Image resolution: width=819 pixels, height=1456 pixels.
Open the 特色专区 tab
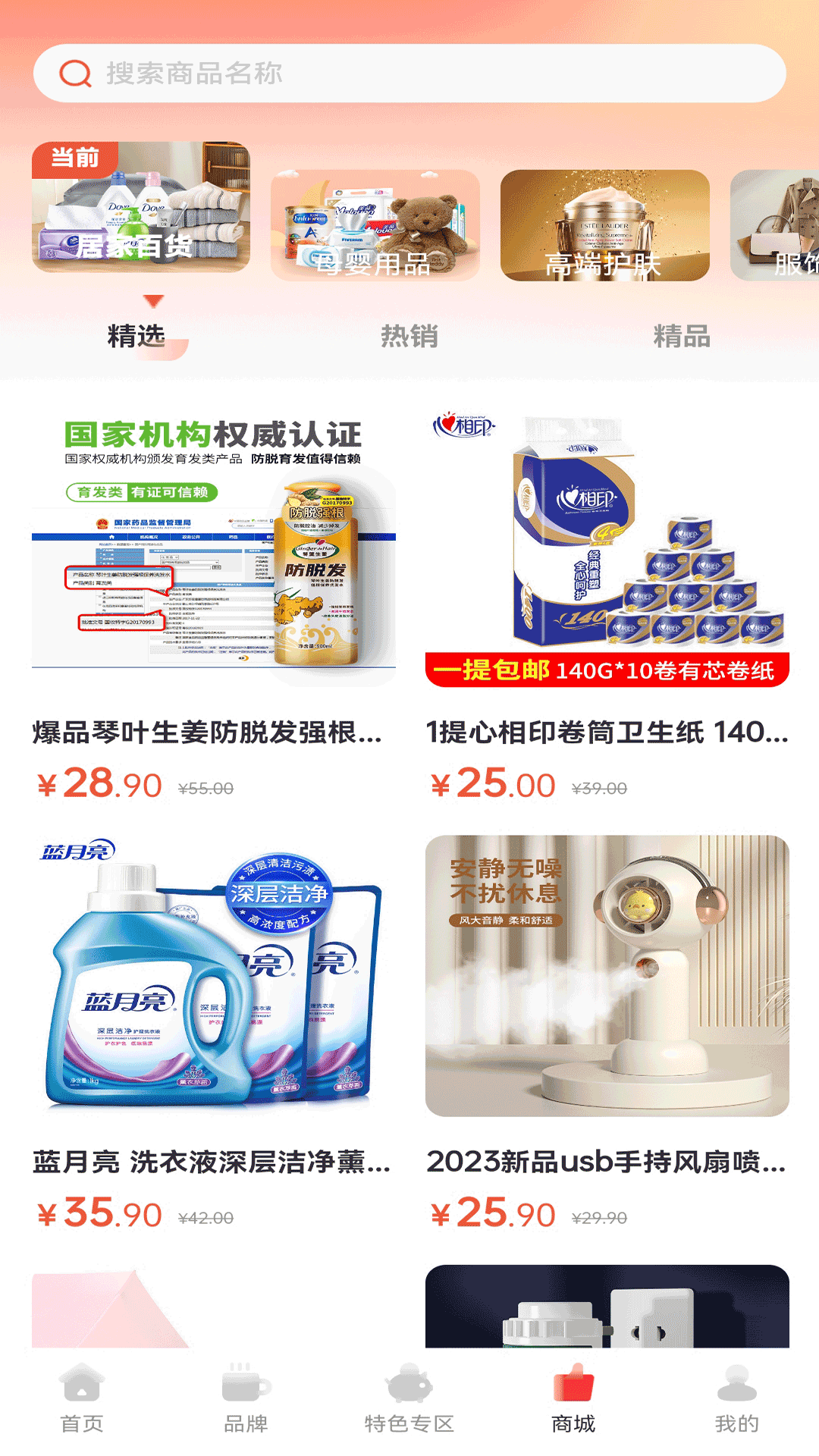[409, 1399]
